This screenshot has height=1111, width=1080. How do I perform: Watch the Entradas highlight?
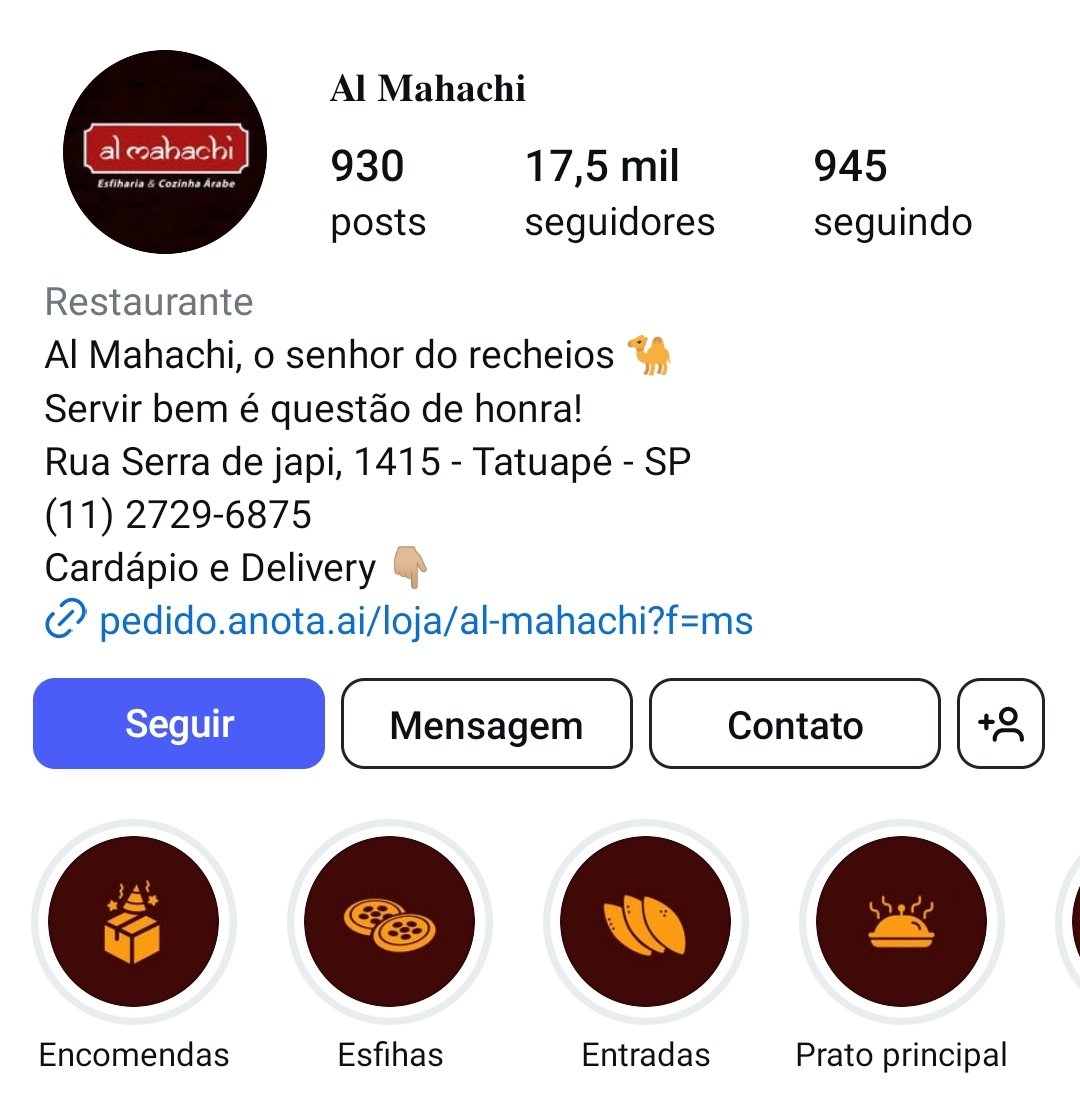645,921
